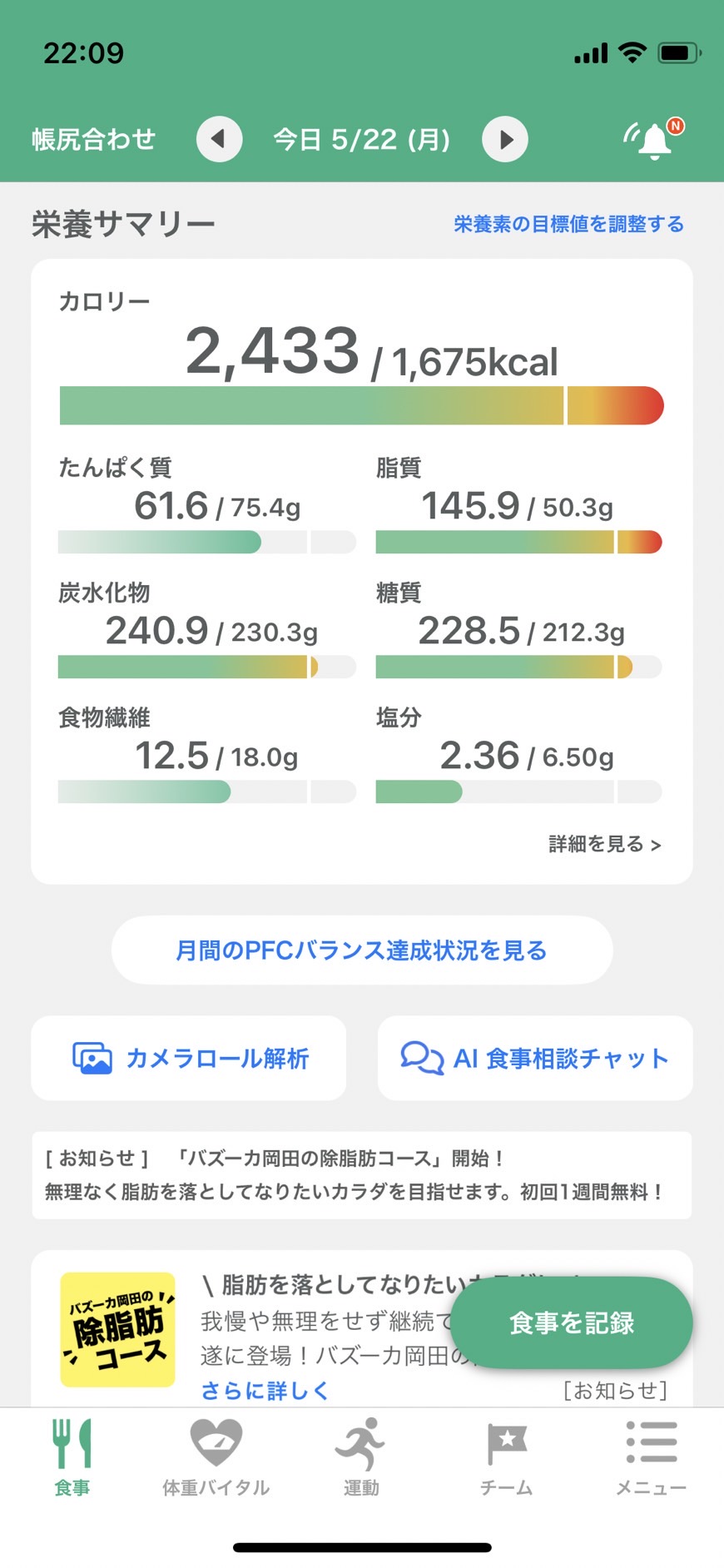Open カメラロール解析
The height and width of the screenshot is (1568, 724).
coord(189,1058)
